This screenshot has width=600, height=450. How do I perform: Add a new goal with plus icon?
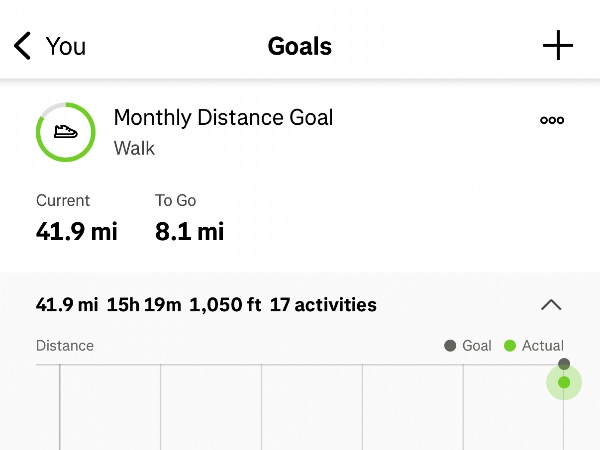pyautogui.click(x=557, y=46)
